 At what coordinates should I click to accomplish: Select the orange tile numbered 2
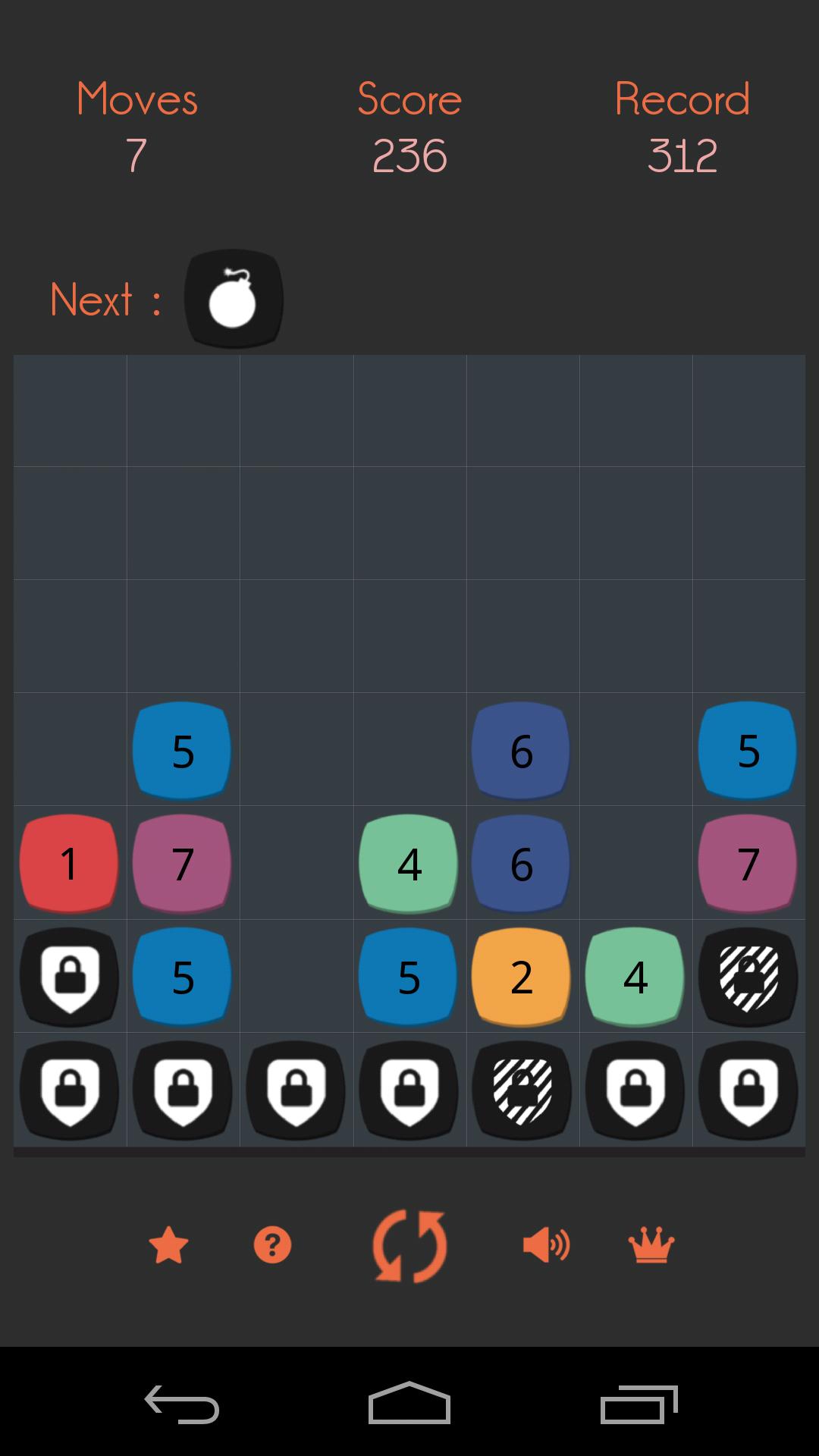520,977
